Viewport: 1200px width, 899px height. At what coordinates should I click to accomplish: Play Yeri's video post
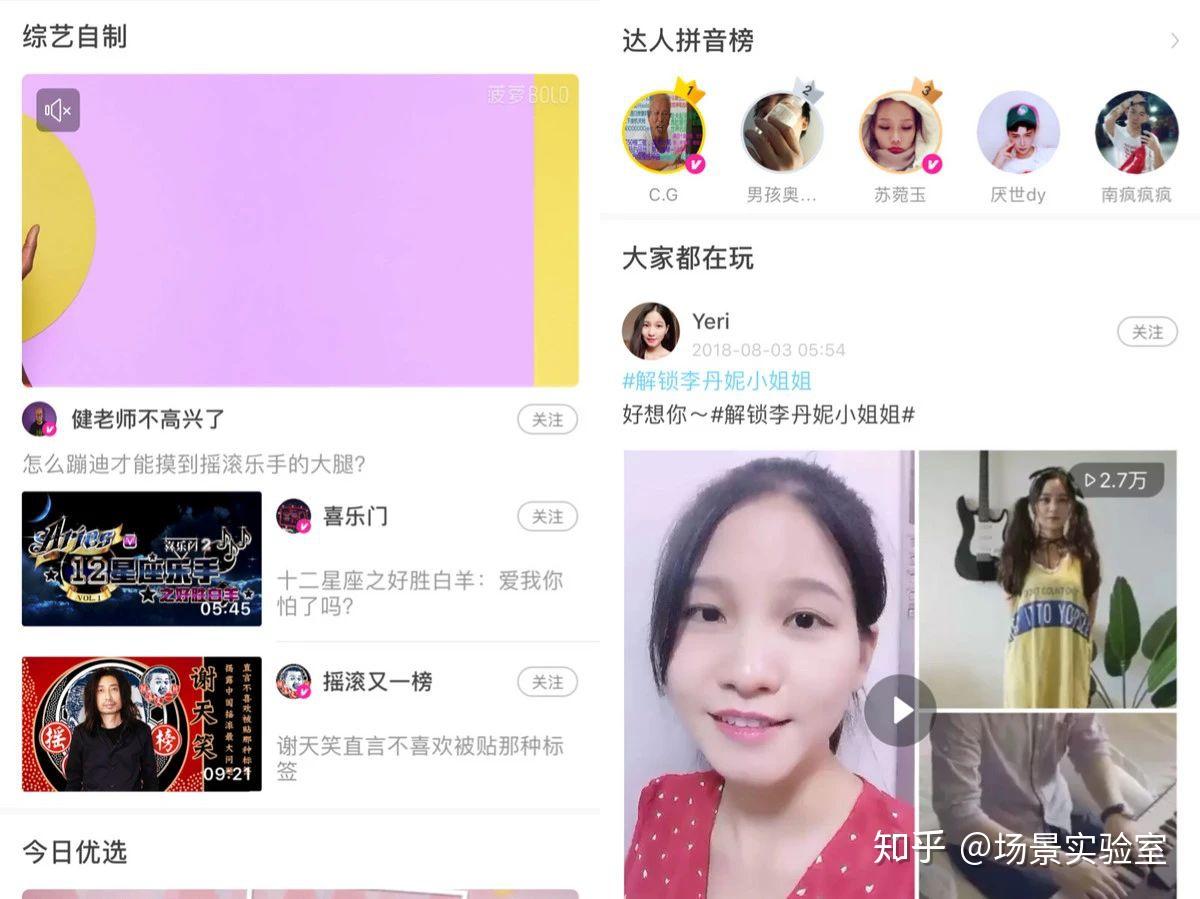900,710
